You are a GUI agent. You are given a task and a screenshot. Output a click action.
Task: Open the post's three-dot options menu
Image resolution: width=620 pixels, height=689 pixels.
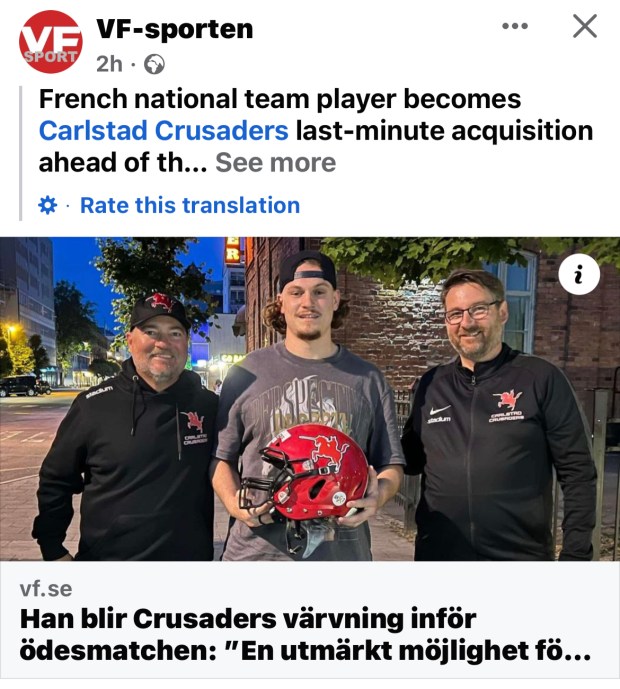(514, 27)
